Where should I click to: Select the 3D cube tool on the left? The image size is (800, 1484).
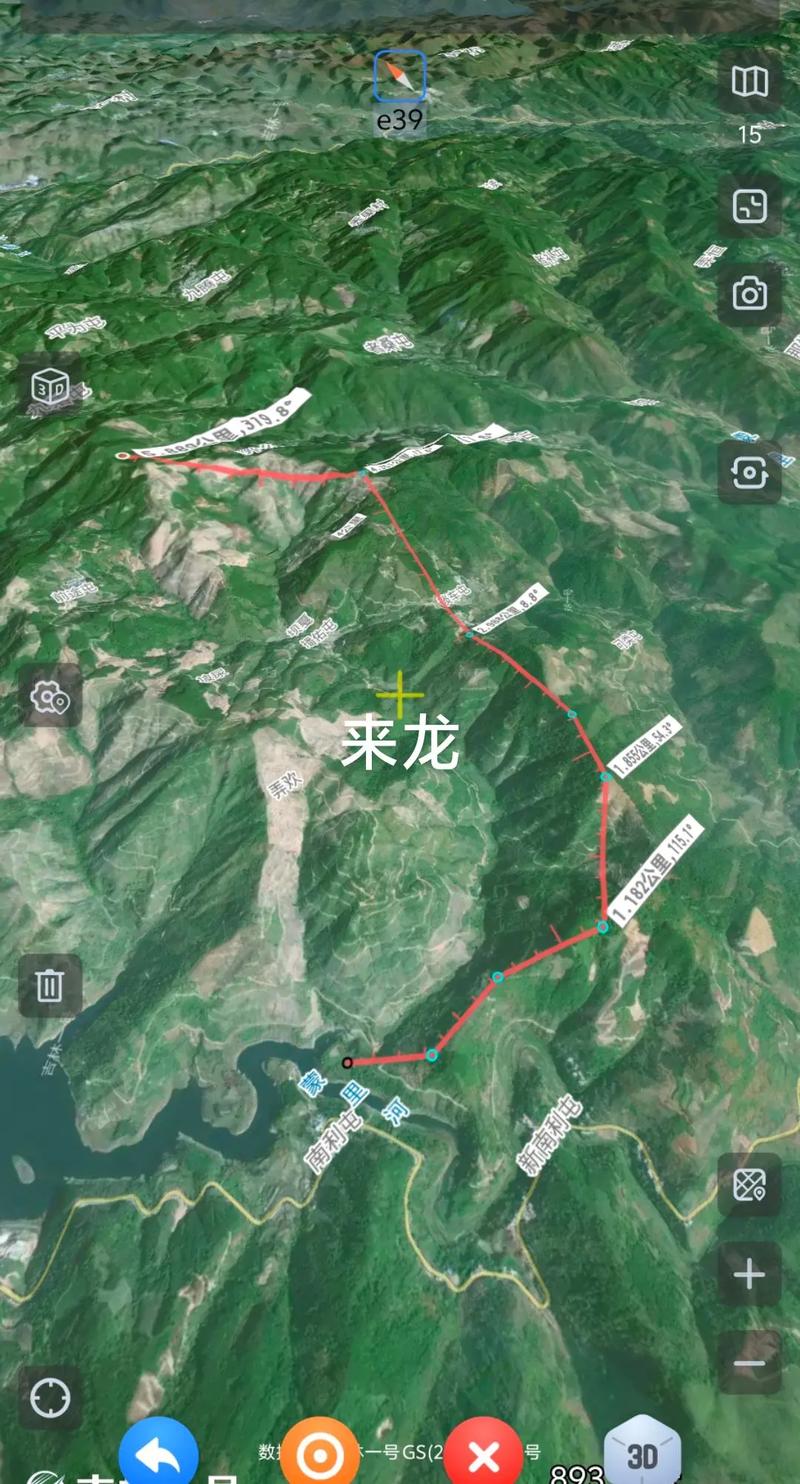point(48,385)
